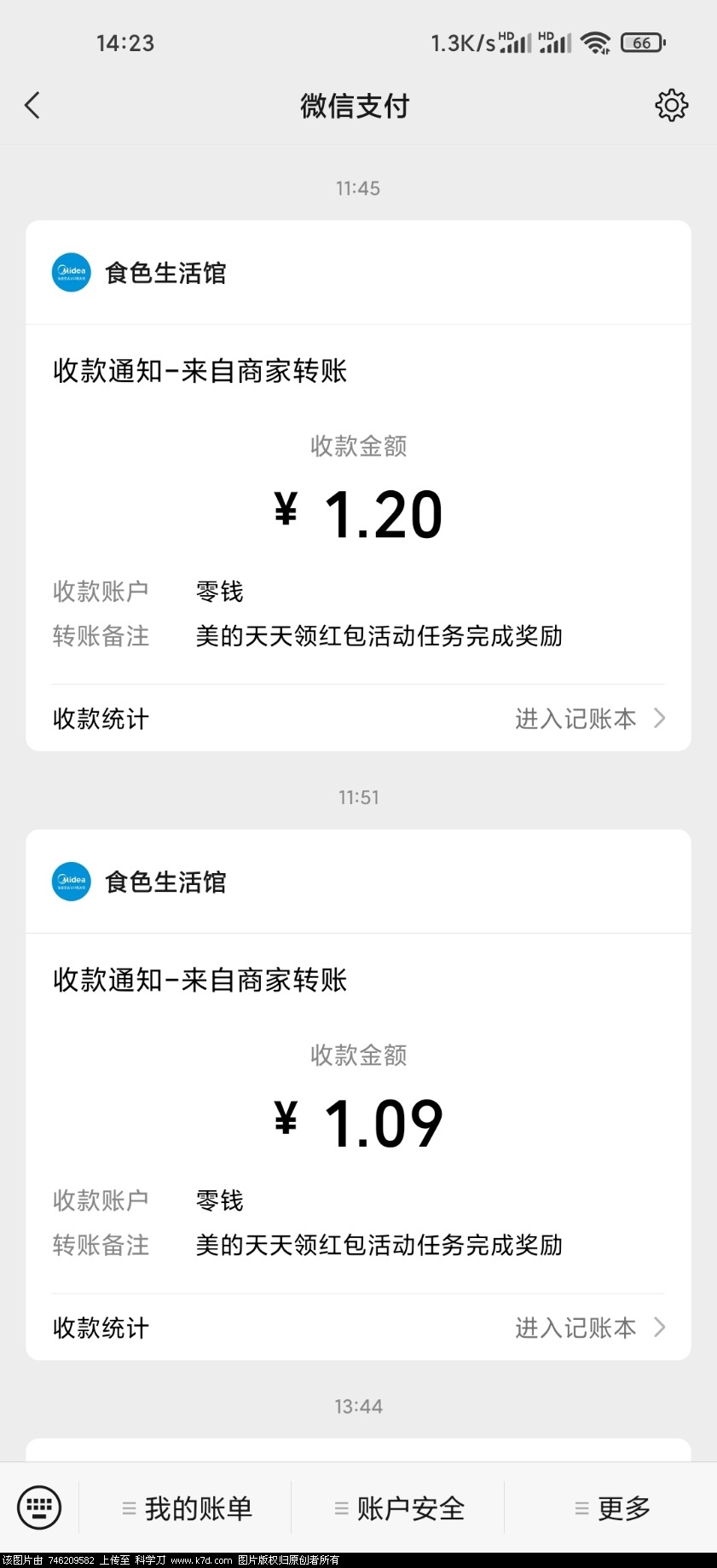Screen dimensions: 717x1568
Task: Enter the 记账本 under the ¥1.20 receipt
Action: point(589,719)
